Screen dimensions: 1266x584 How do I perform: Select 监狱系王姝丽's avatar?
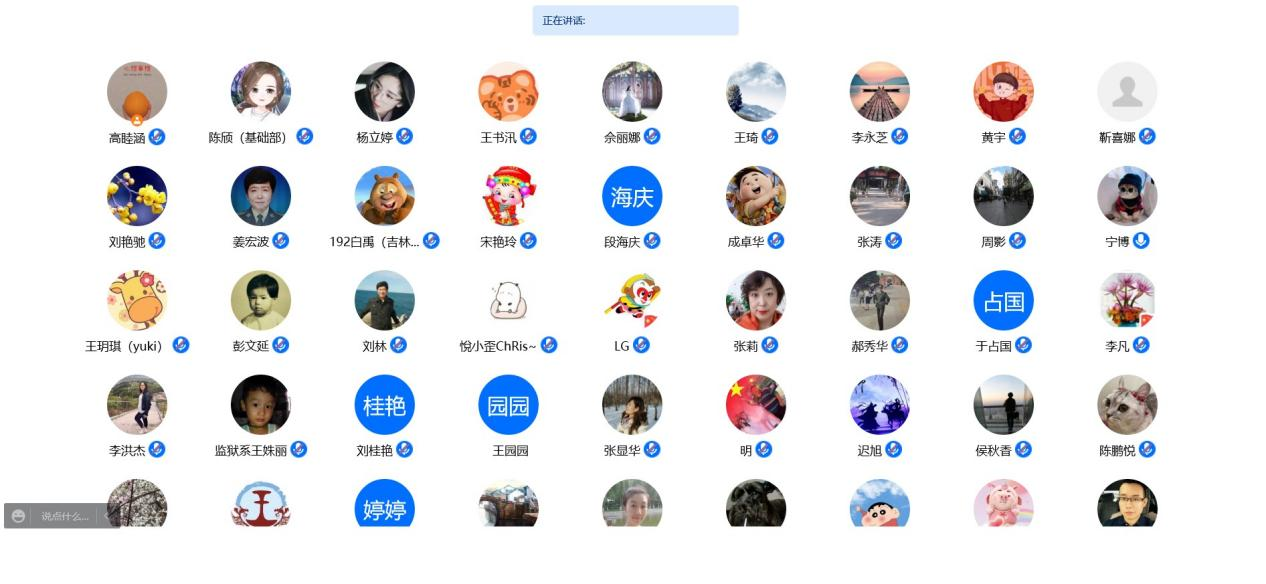click(x=261, y=405)
